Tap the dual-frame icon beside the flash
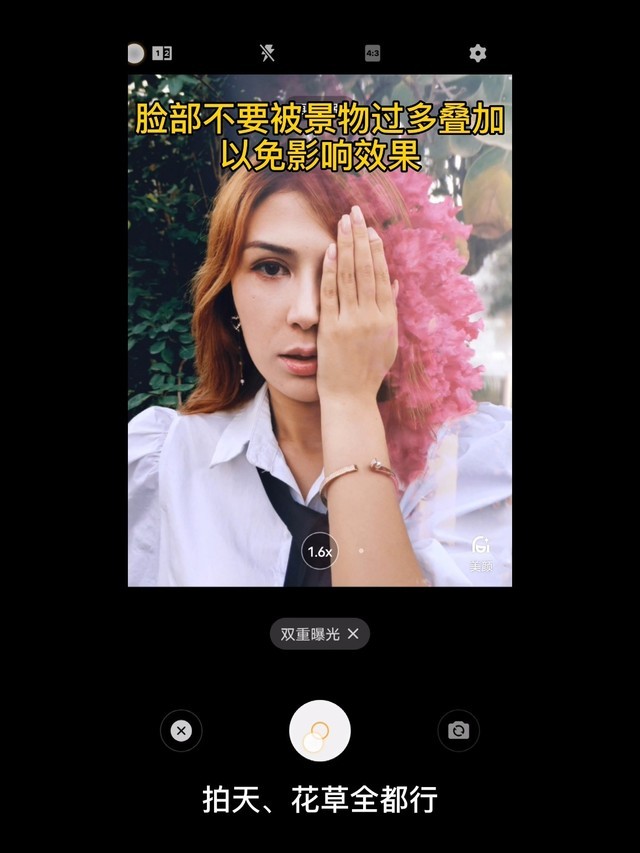Viewport: 640px width, 853px height. click(x=162, y=54)
